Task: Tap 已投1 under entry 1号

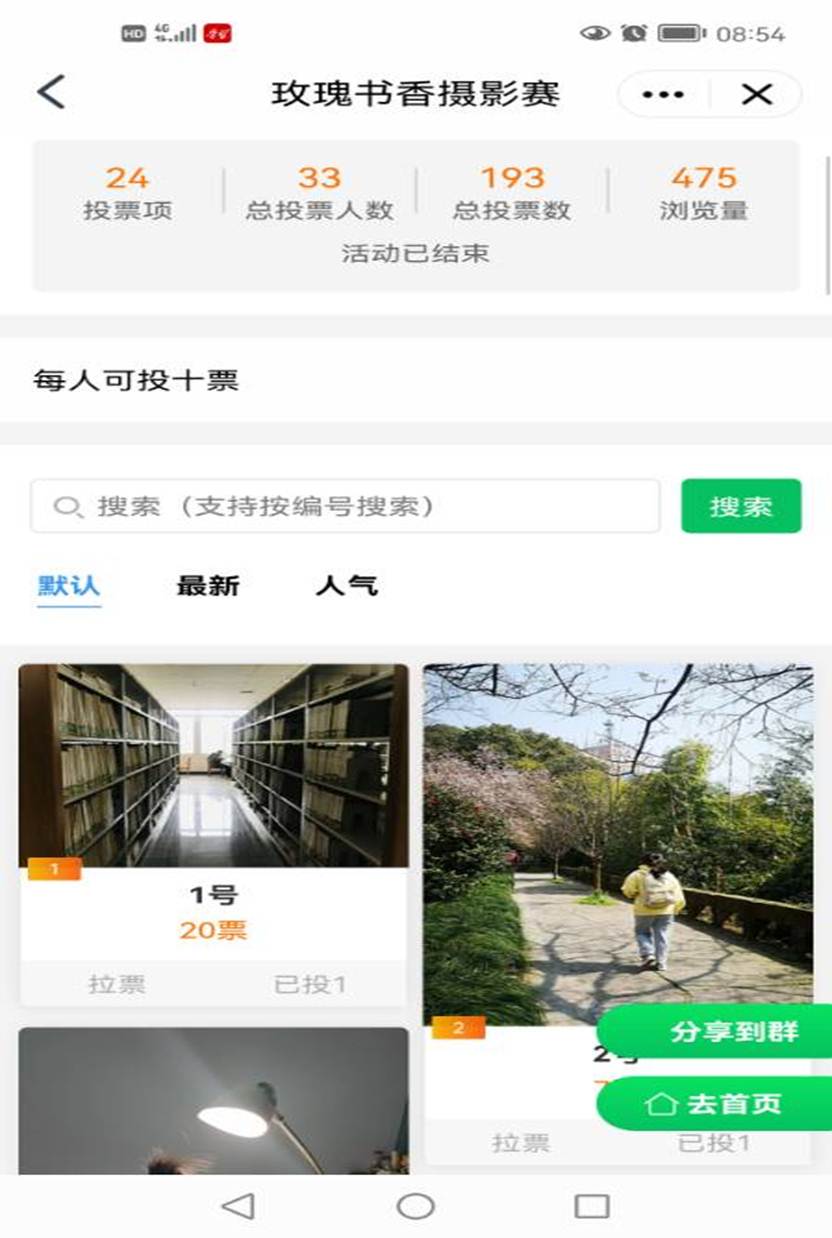Action: [x=310, y=984]
